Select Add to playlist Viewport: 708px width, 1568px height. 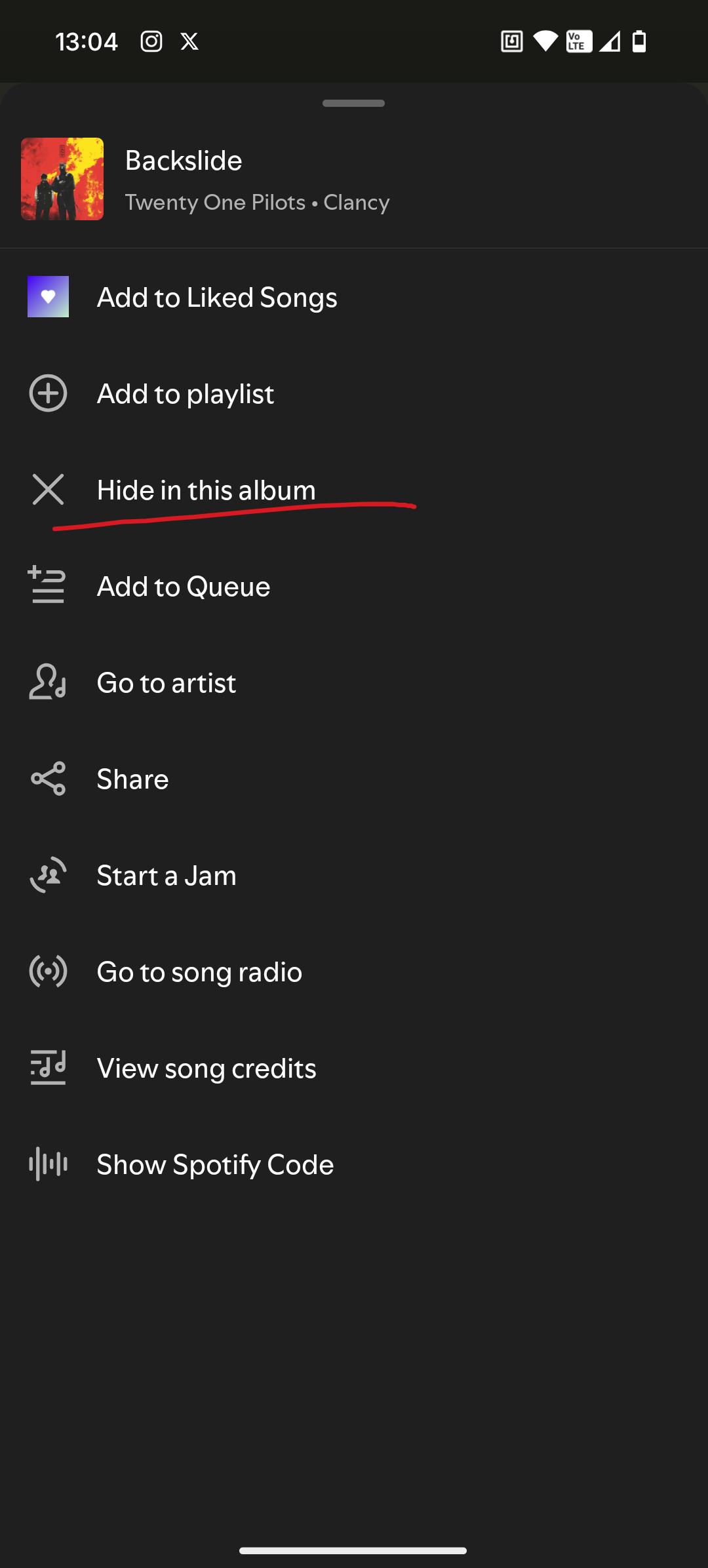[354, 393]
